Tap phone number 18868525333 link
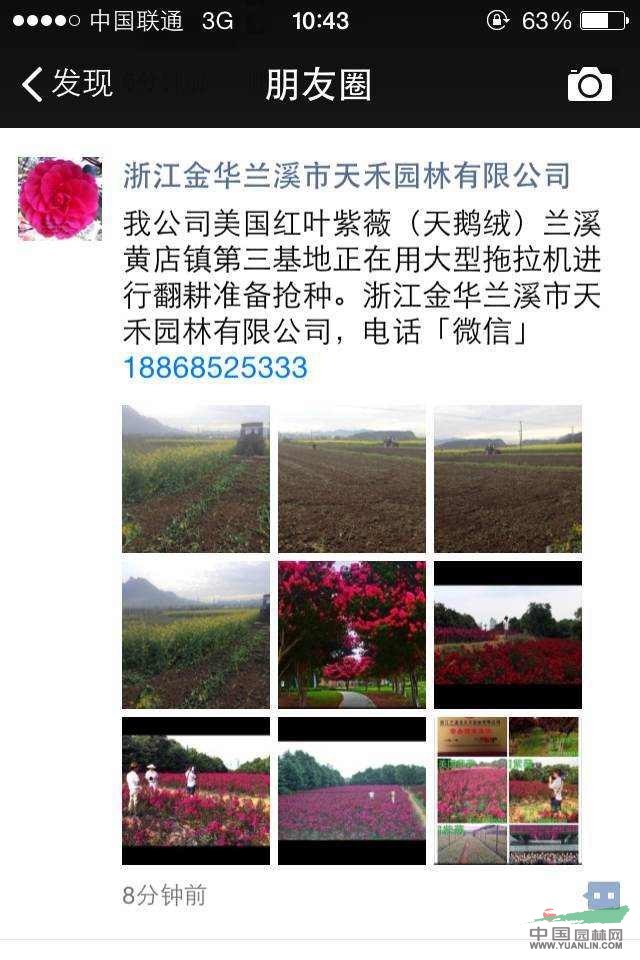The width and height of the screenshot is (640, 960). pos(215,368)
